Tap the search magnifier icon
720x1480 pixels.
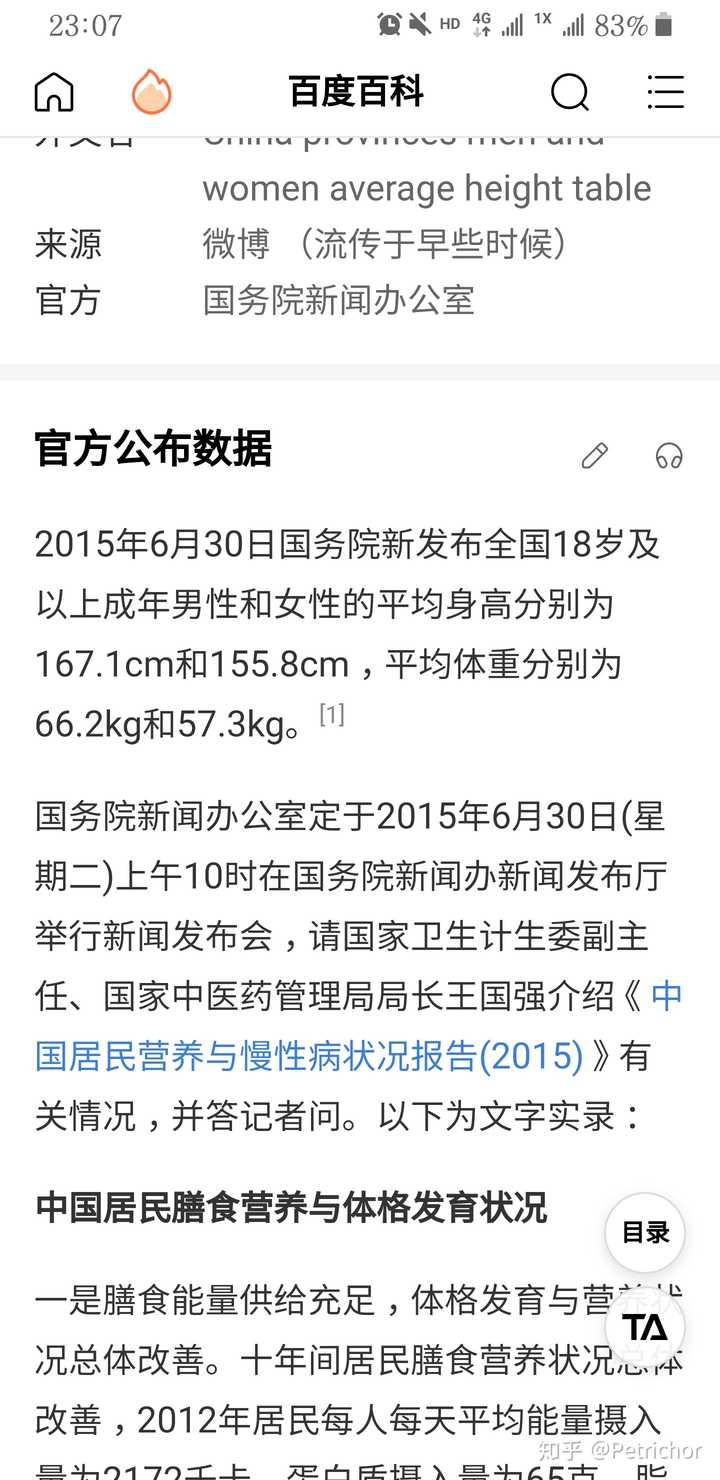[x=570, y=93]
